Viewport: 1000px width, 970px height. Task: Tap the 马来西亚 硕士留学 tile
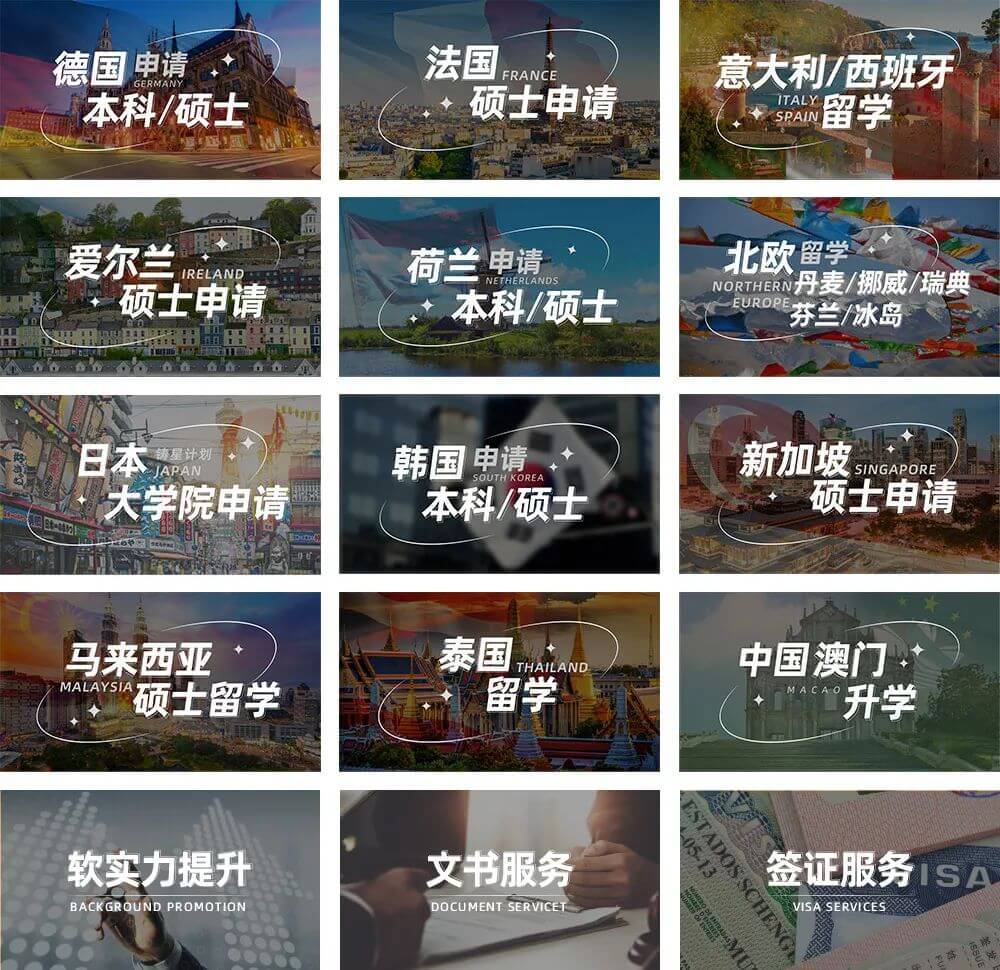tap(160, 681)
